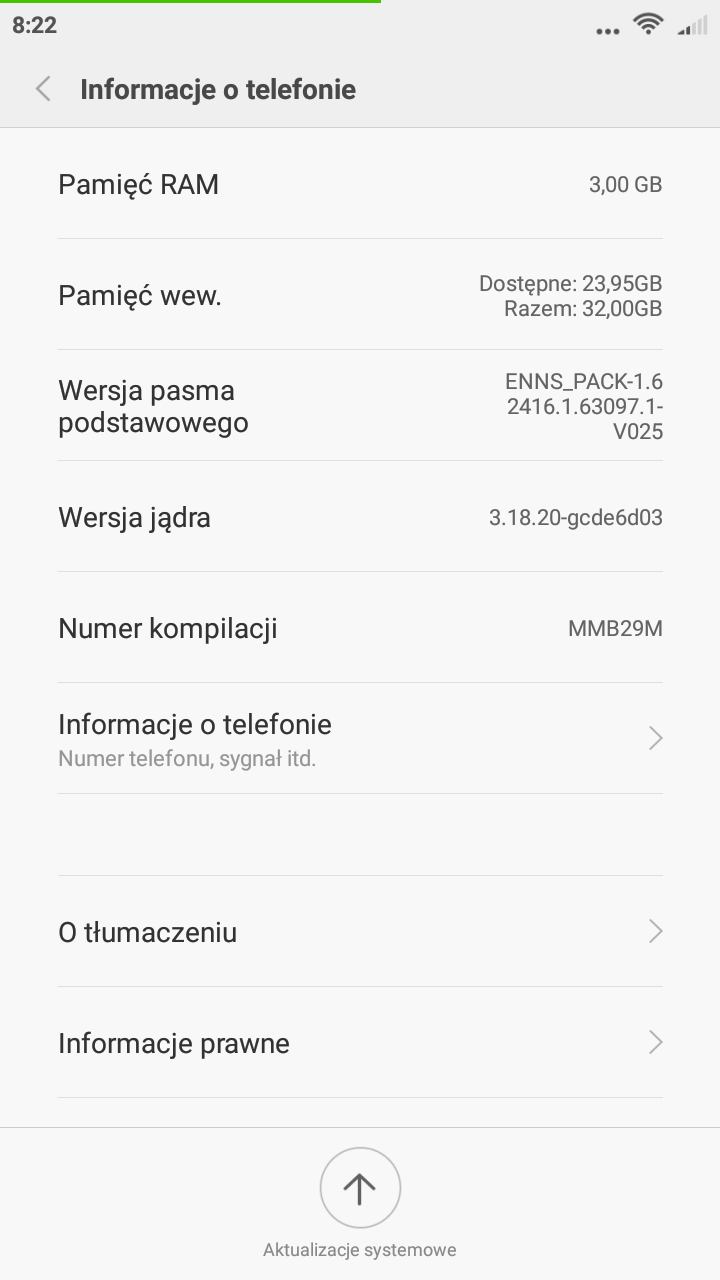Viewport: 720px width, 1280px height.
Task: Go back from Informacje o telefonie
Action: tap(43, 89)
